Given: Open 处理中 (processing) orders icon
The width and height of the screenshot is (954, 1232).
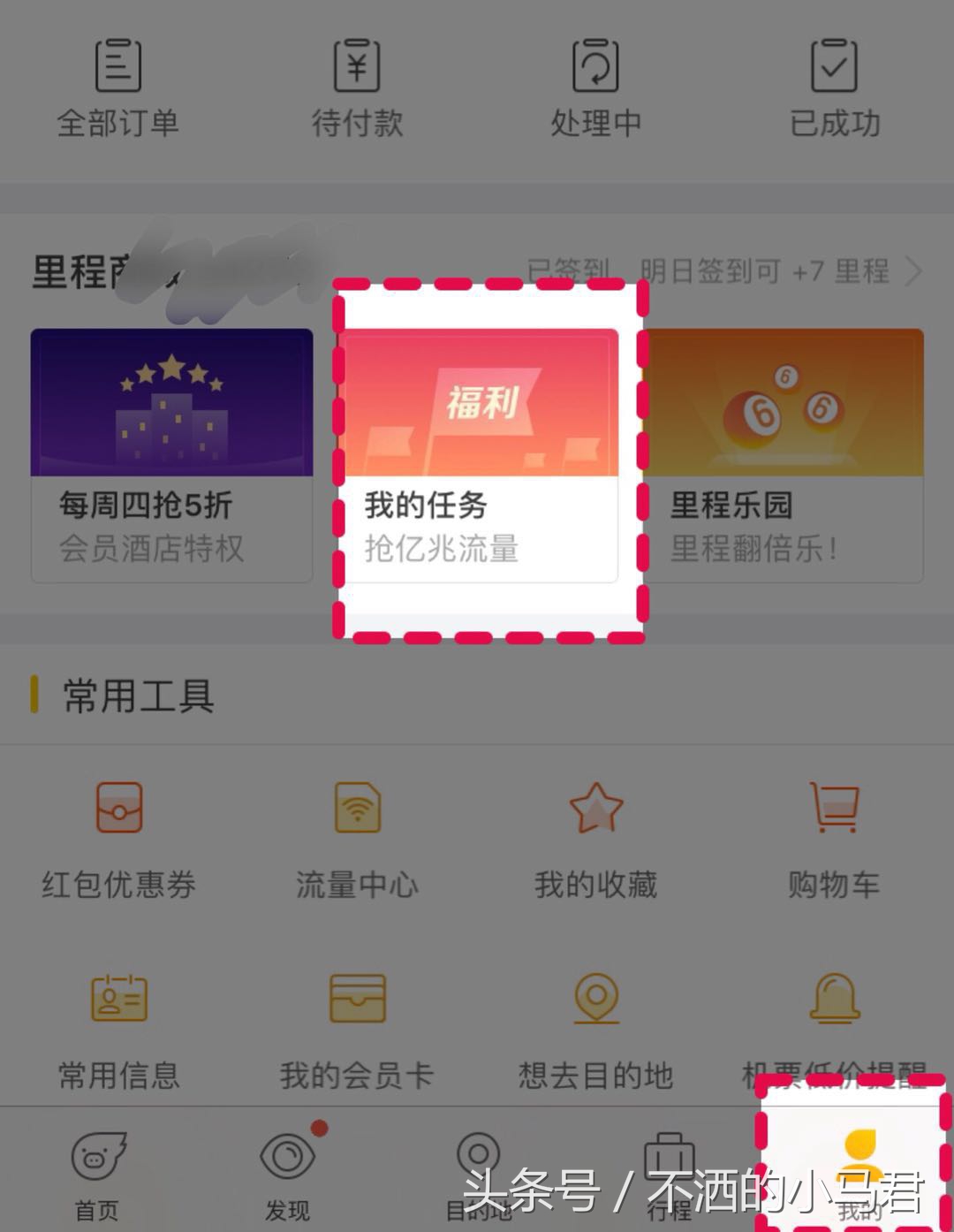Looking at the screenshot, I should (595, 84).
